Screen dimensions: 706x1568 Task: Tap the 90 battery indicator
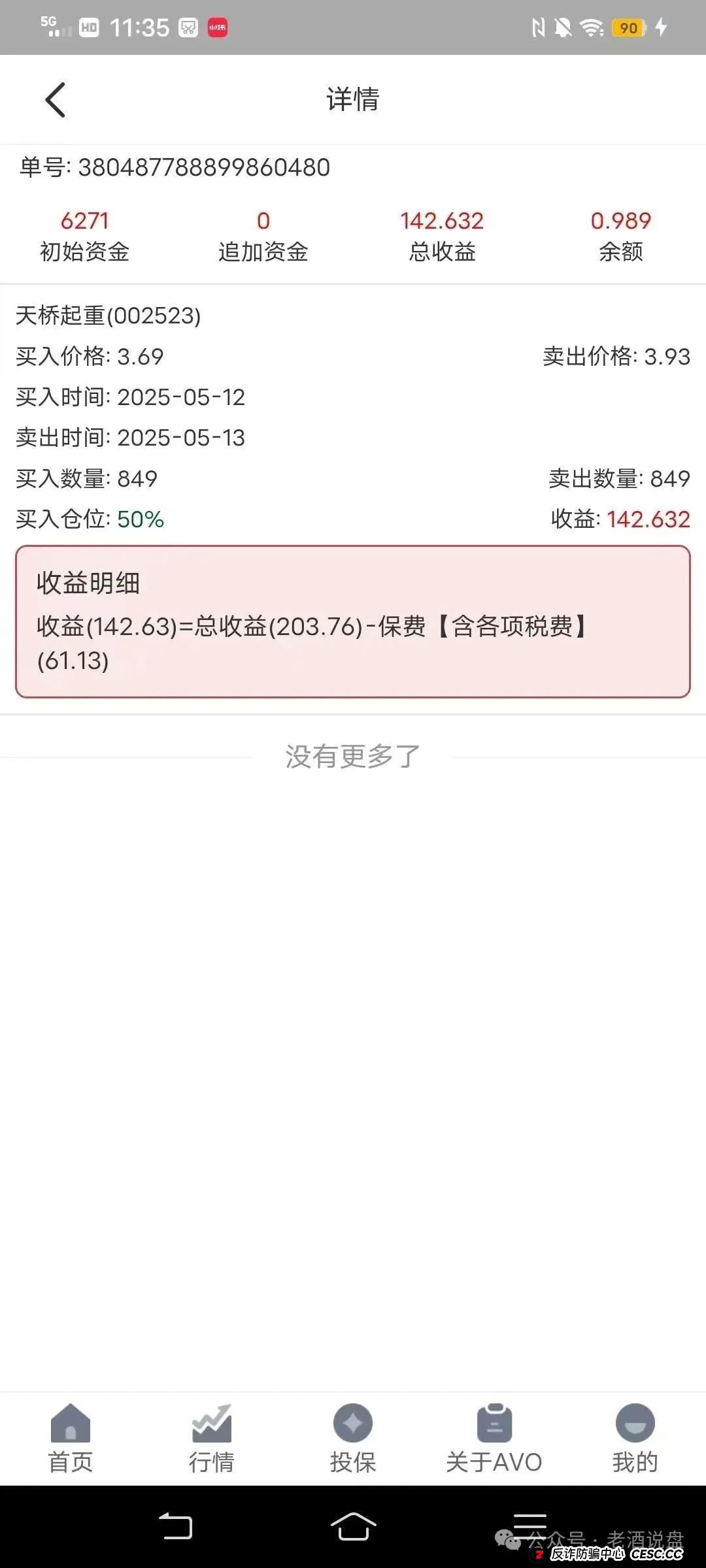pyautogui.click(x=629, y=28)
